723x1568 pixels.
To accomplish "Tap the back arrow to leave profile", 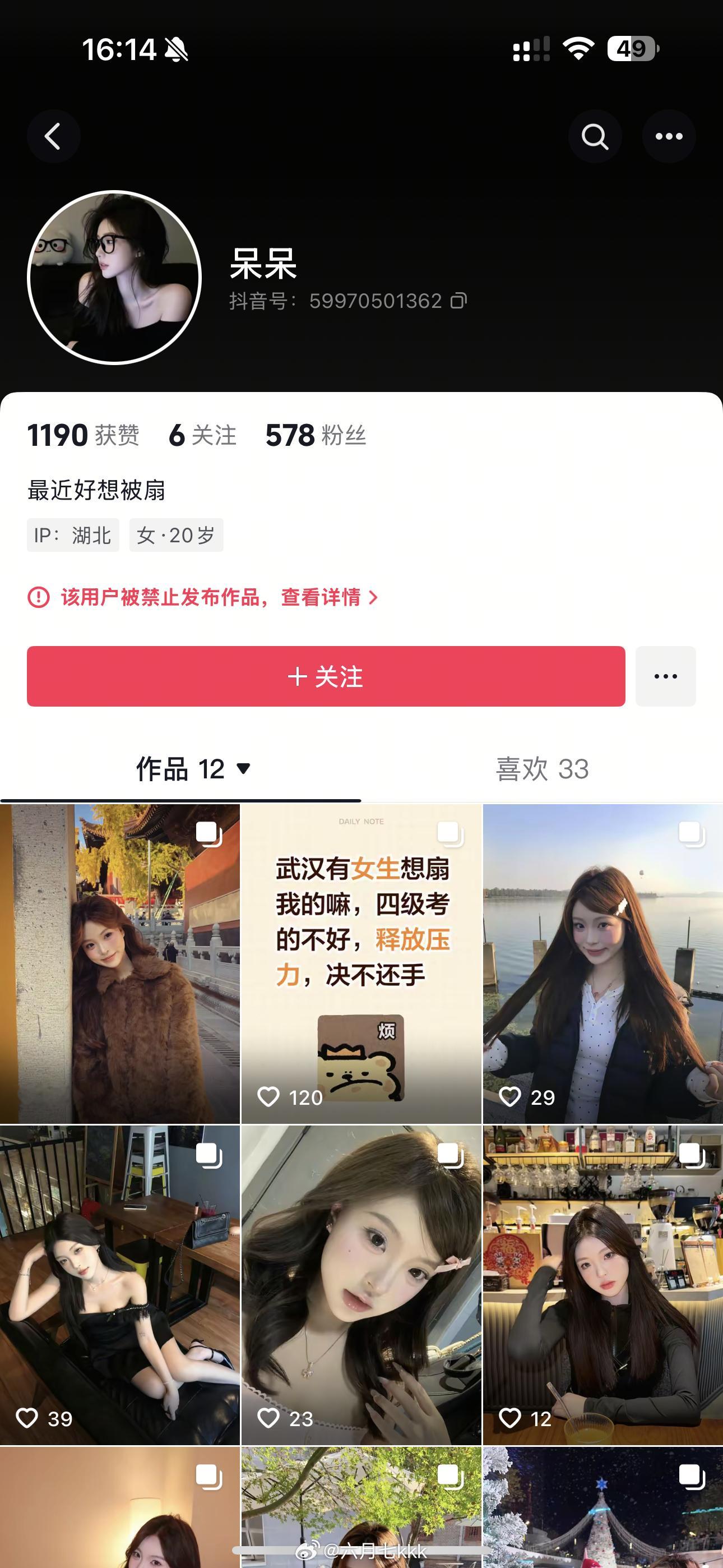I will 54,136.
